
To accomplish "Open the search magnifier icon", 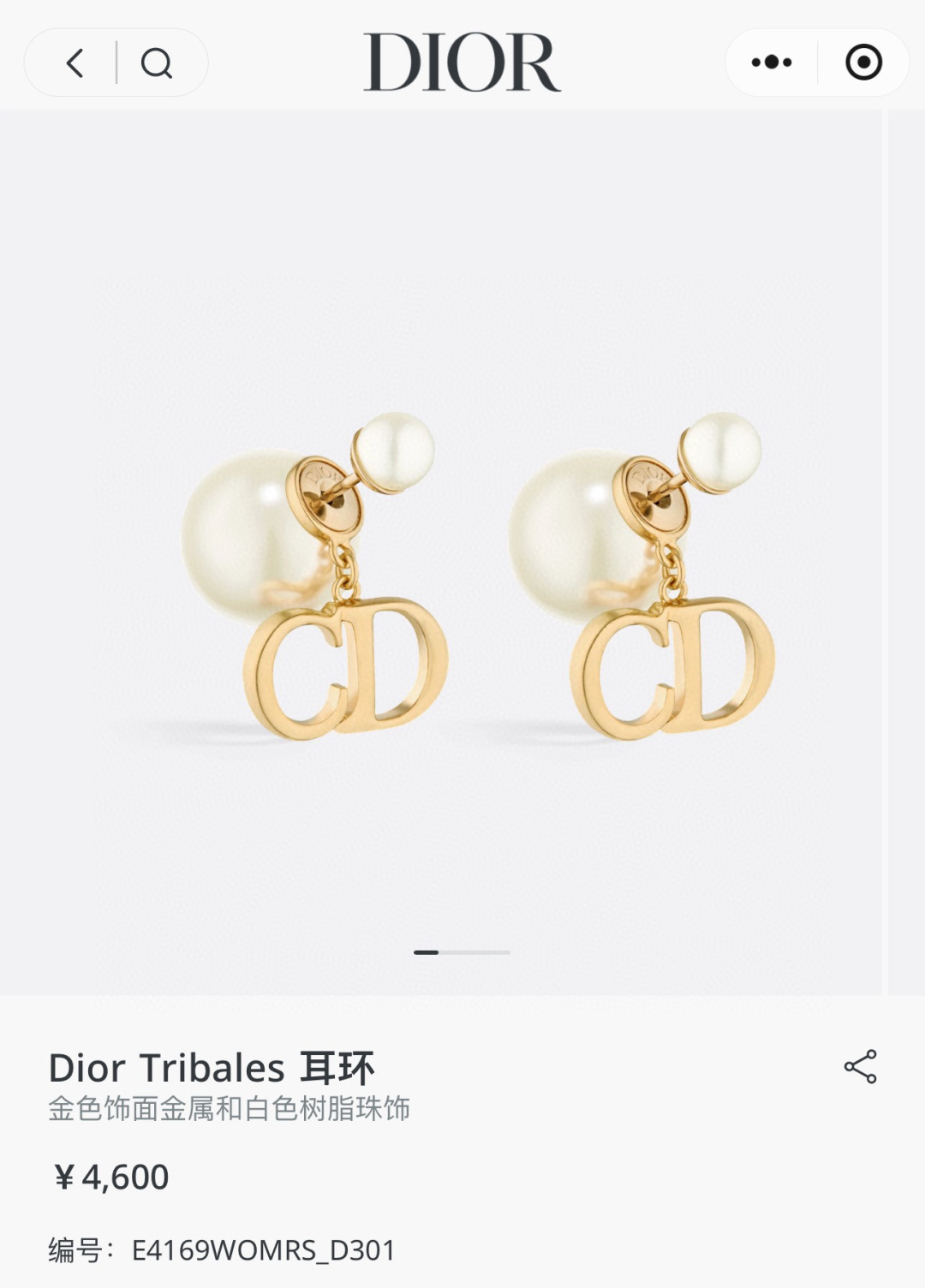I will (157, 63).
